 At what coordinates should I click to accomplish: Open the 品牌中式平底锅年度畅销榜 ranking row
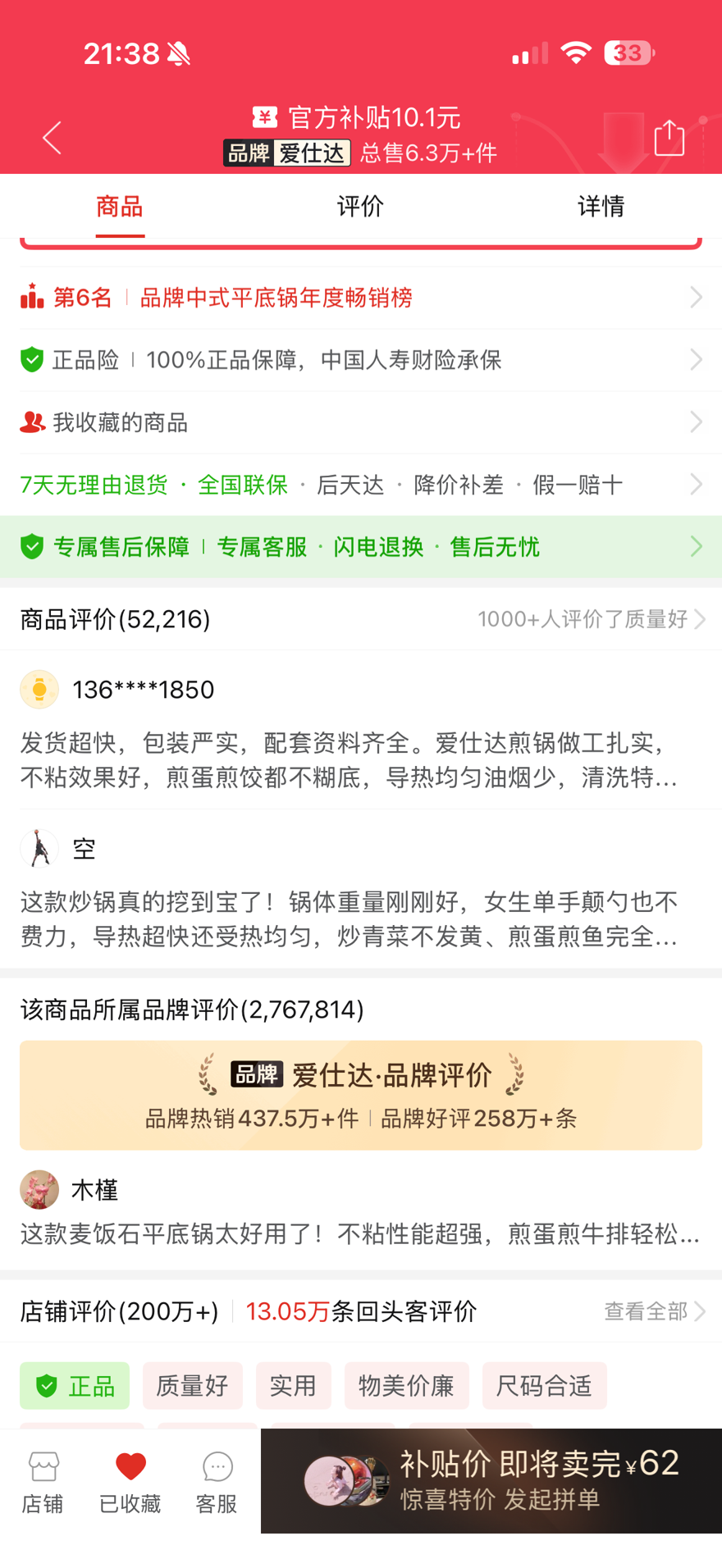pos(361,297)
